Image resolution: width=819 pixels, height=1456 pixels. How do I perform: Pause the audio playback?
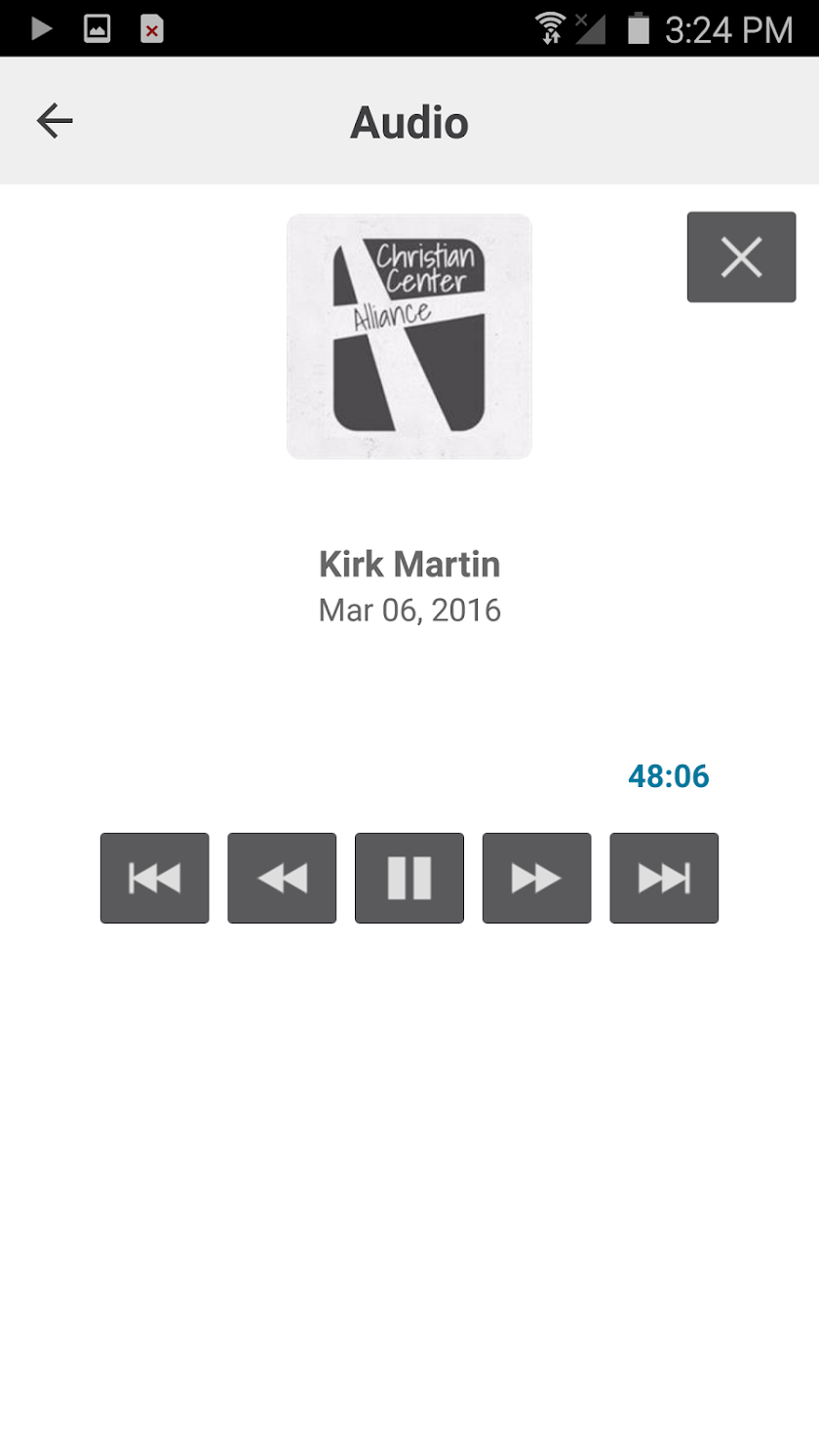(x=409, y=878)
